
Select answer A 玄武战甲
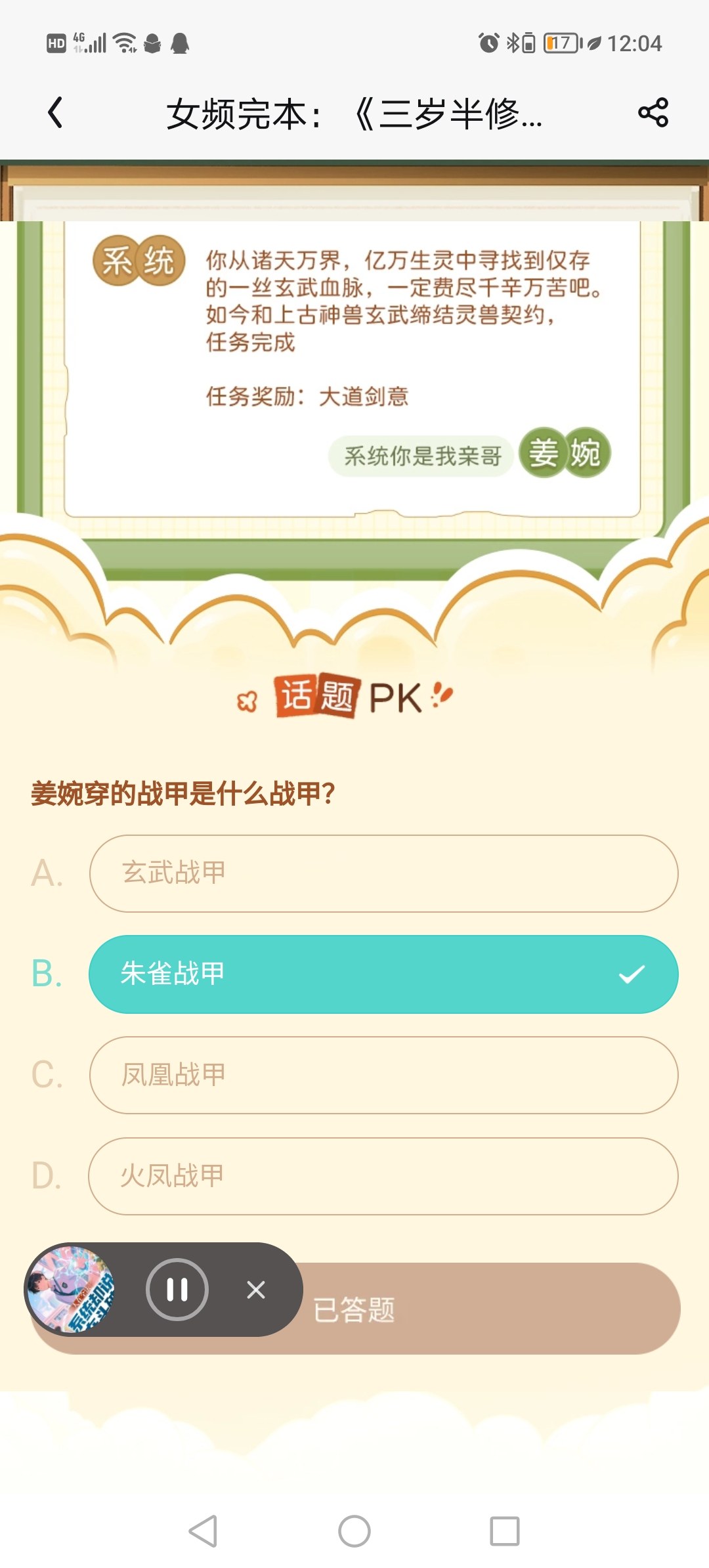click(383, 873)
